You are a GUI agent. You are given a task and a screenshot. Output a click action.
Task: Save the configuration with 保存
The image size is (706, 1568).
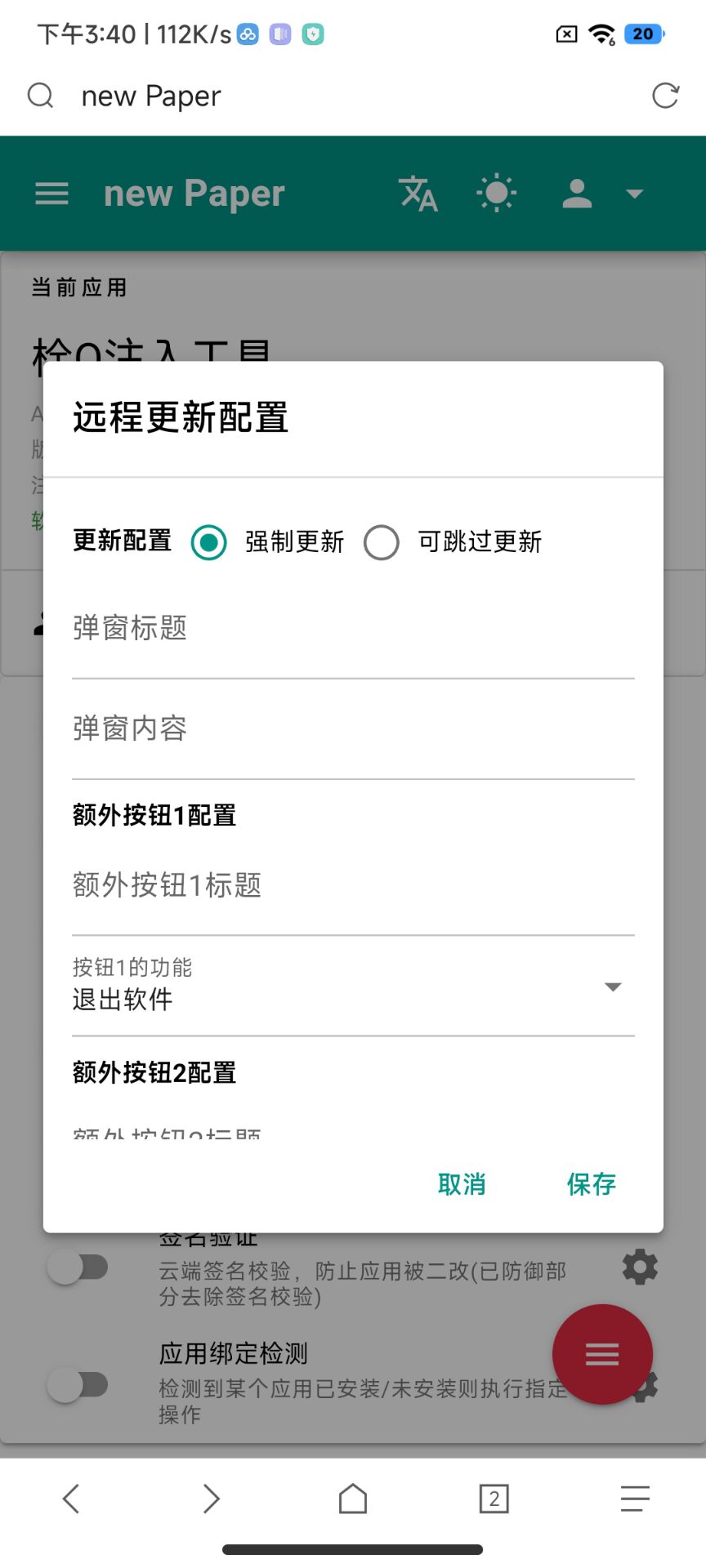[x=591, y=1184]
